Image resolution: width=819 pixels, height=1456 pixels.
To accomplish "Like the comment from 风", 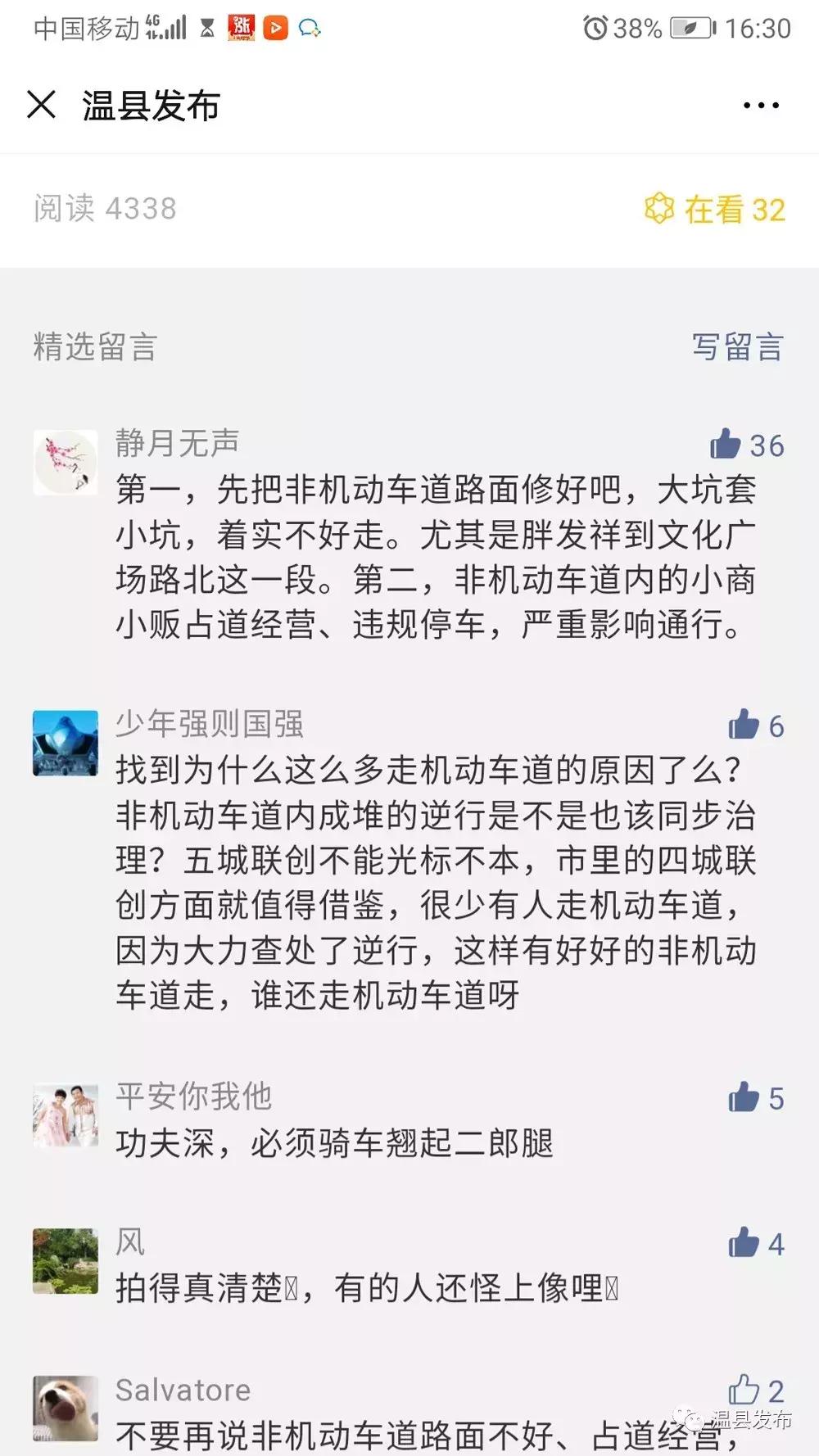I will [744, 1243].
